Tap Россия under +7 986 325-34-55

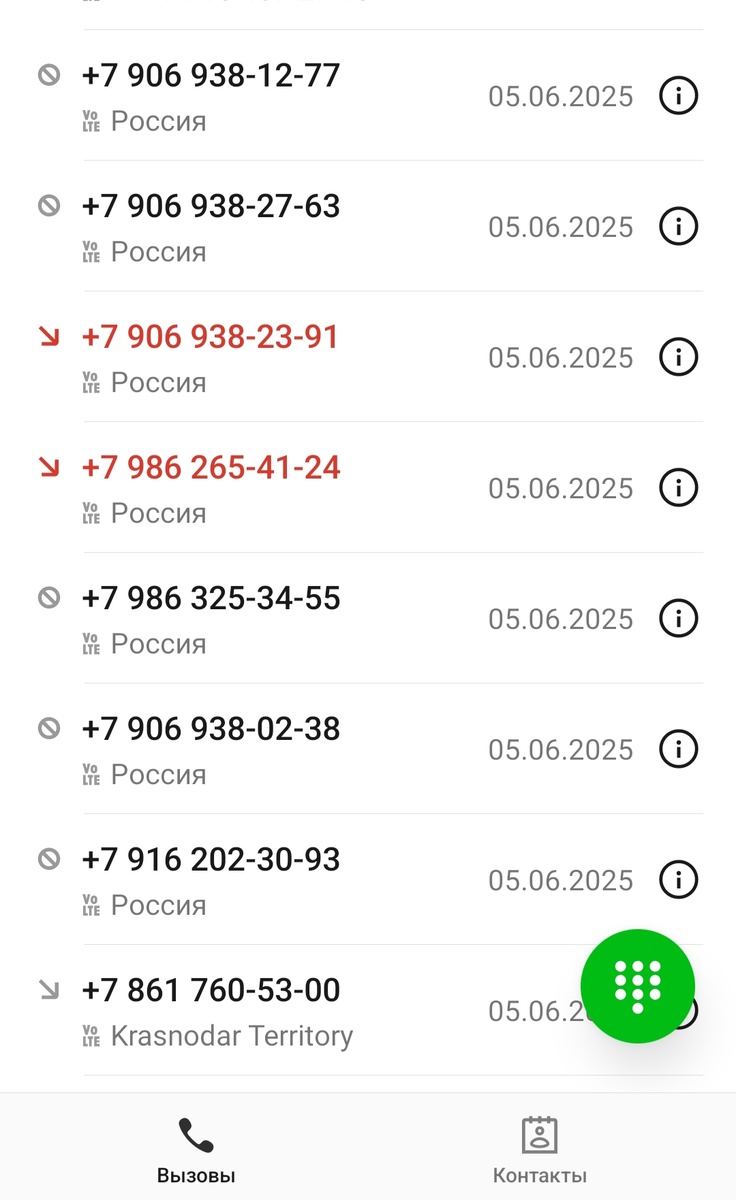[x=156, y=644]
